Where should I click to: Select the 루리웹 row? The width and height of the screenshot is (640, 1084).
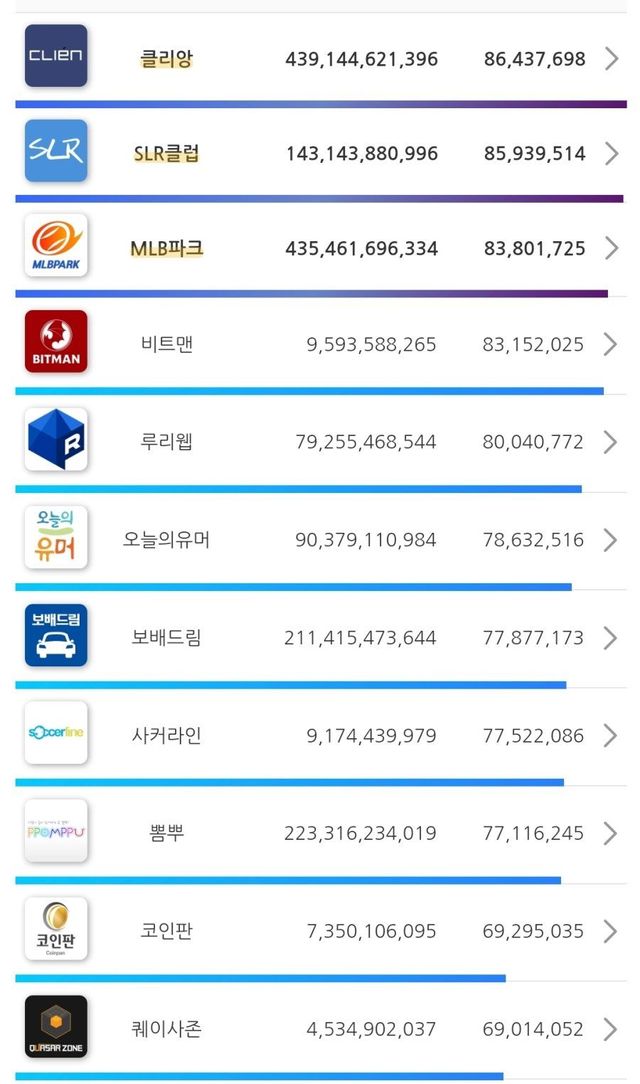pyautogui.click(x=320, y=441)
